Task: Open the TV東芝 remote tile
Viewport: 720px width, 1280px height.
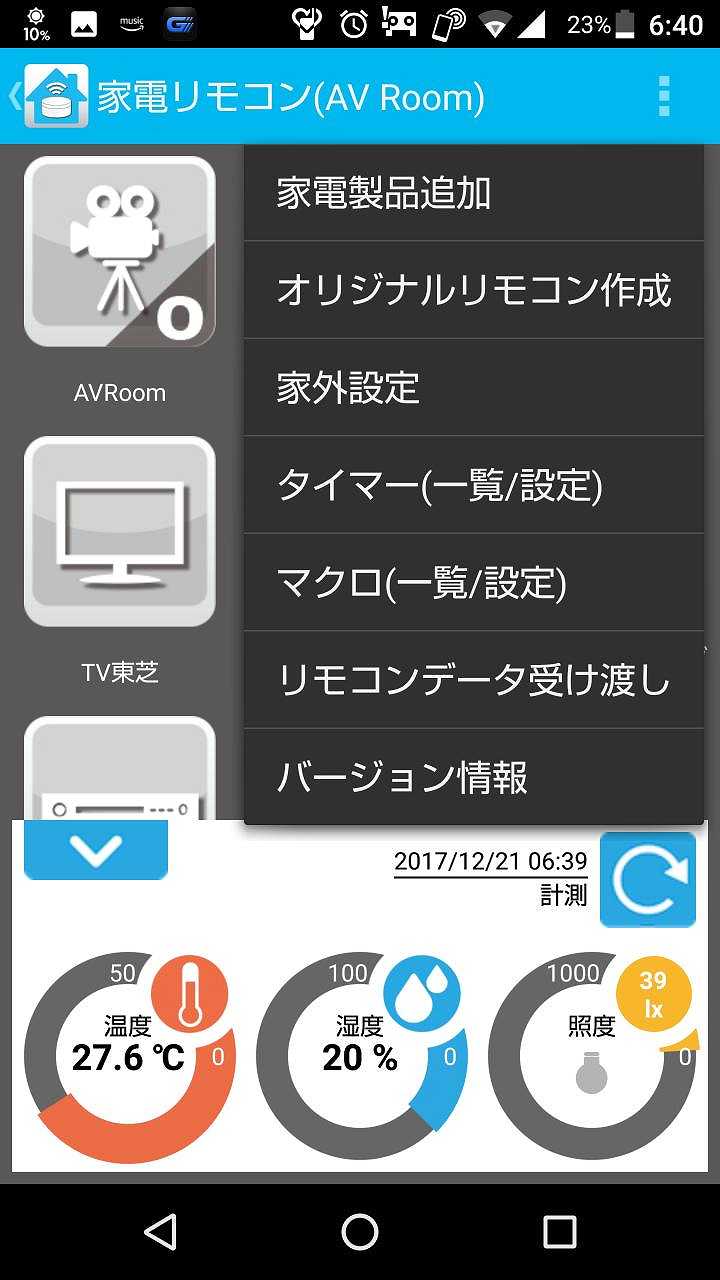Action: (120, 531)
